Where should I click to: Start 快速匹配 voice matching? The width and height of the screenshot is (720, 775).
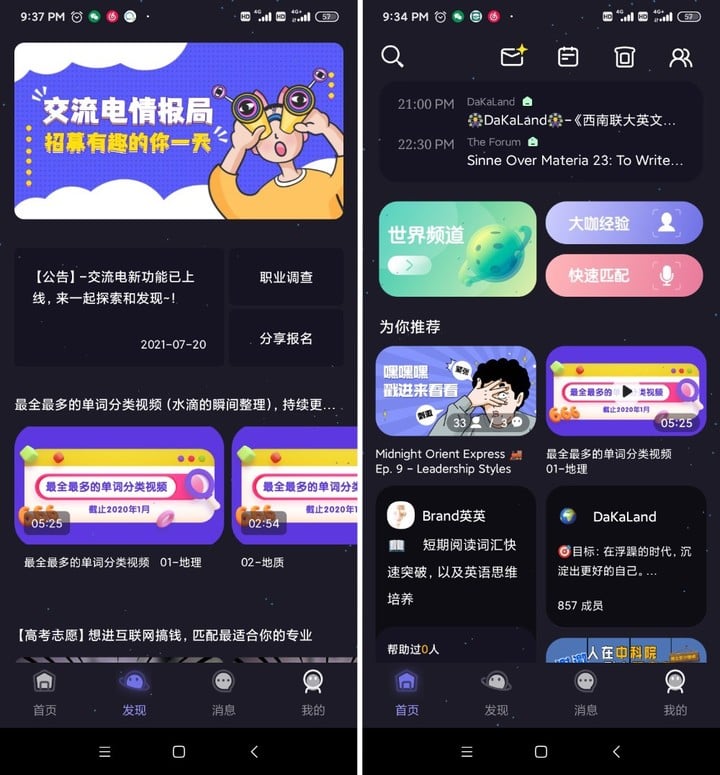[x=624, y=275]
